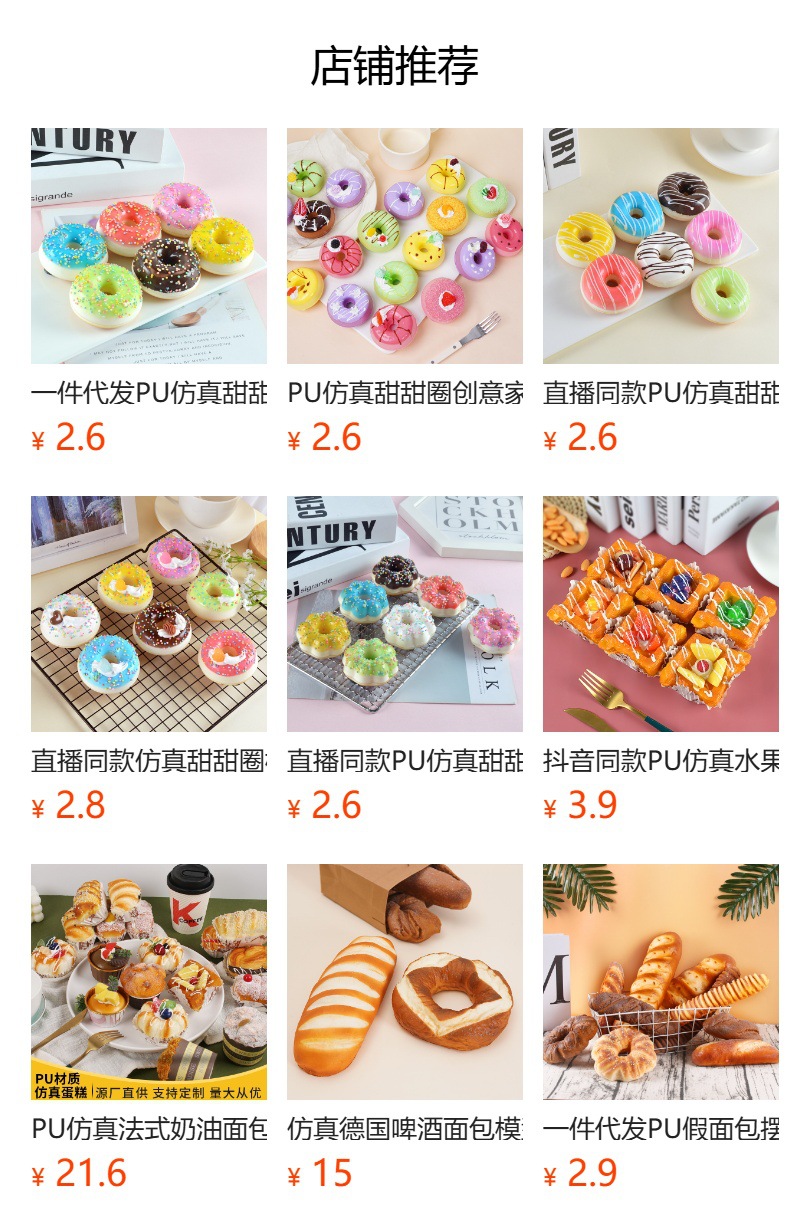View the PU仿真甜甜圈创意家 product

(x=404, y=246)
